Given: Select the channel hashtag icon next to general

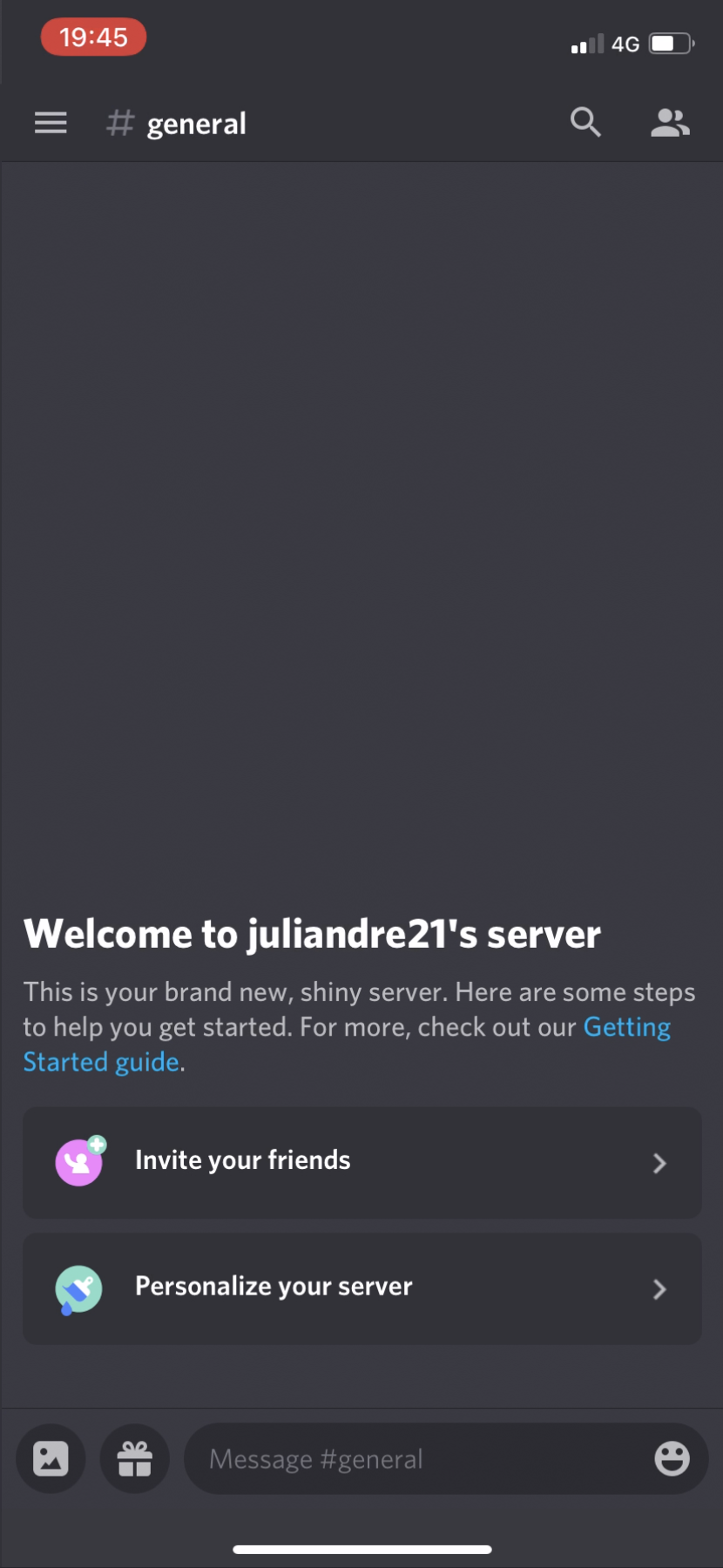Looking at the screenshot, I should (119, 123).
